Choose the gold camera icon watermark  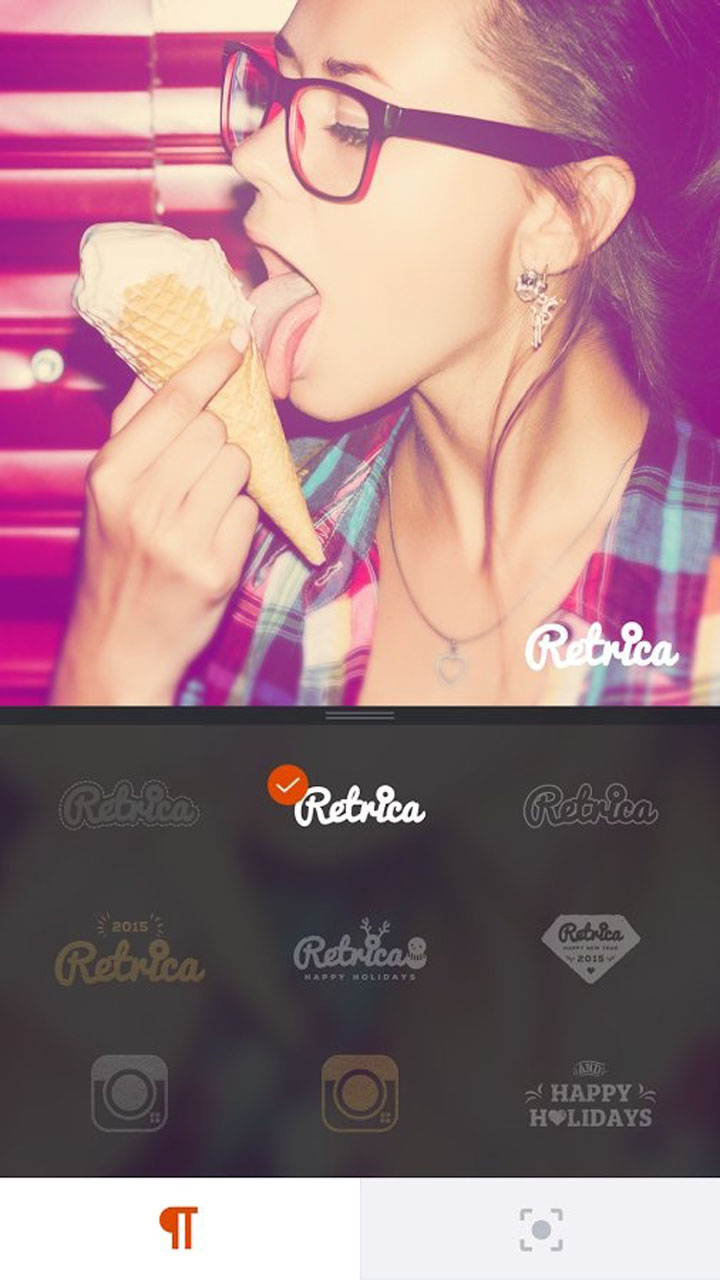[x=360, y=1093]
